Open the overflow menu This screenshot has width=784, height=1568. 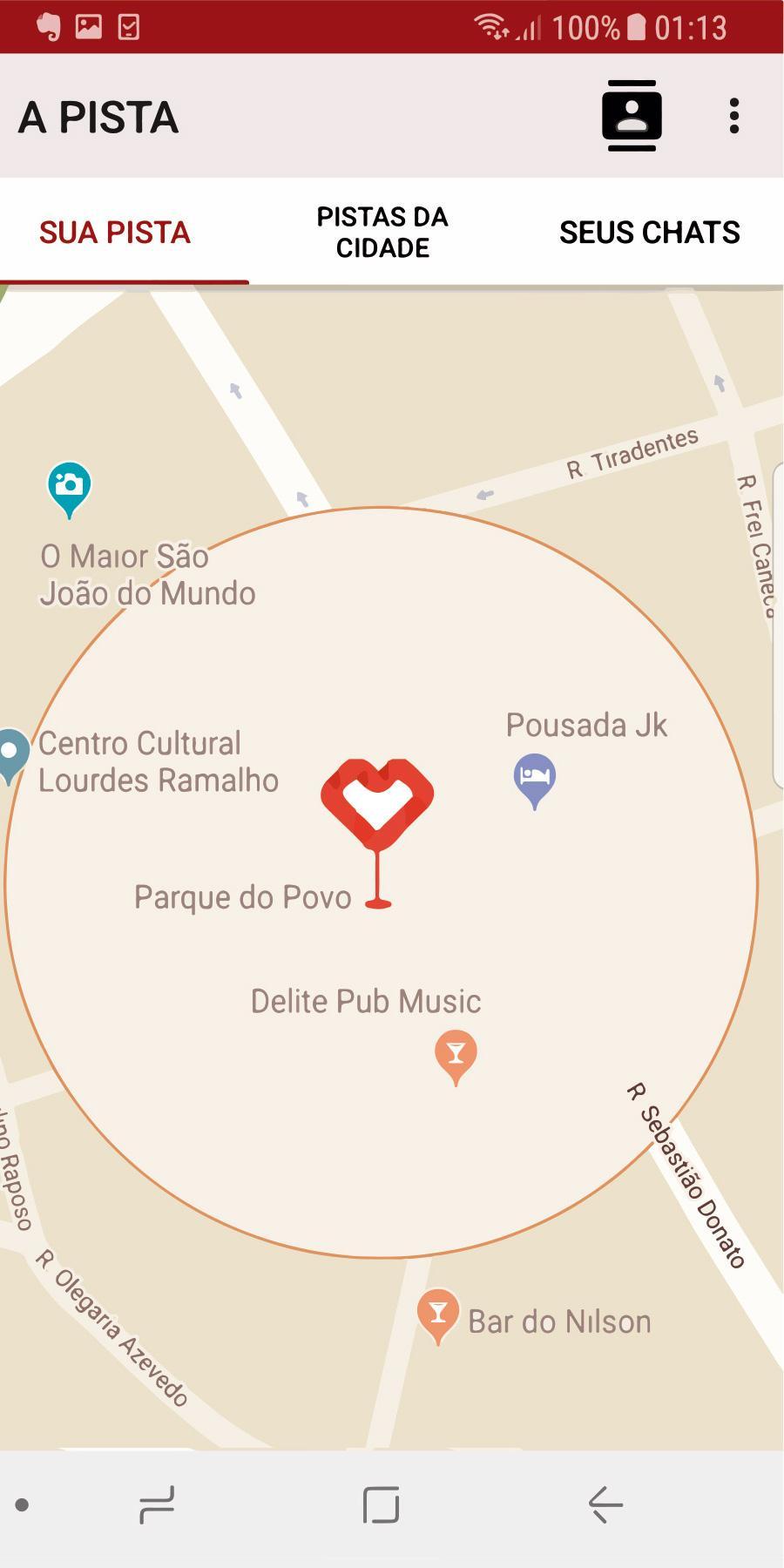[734, 116]
